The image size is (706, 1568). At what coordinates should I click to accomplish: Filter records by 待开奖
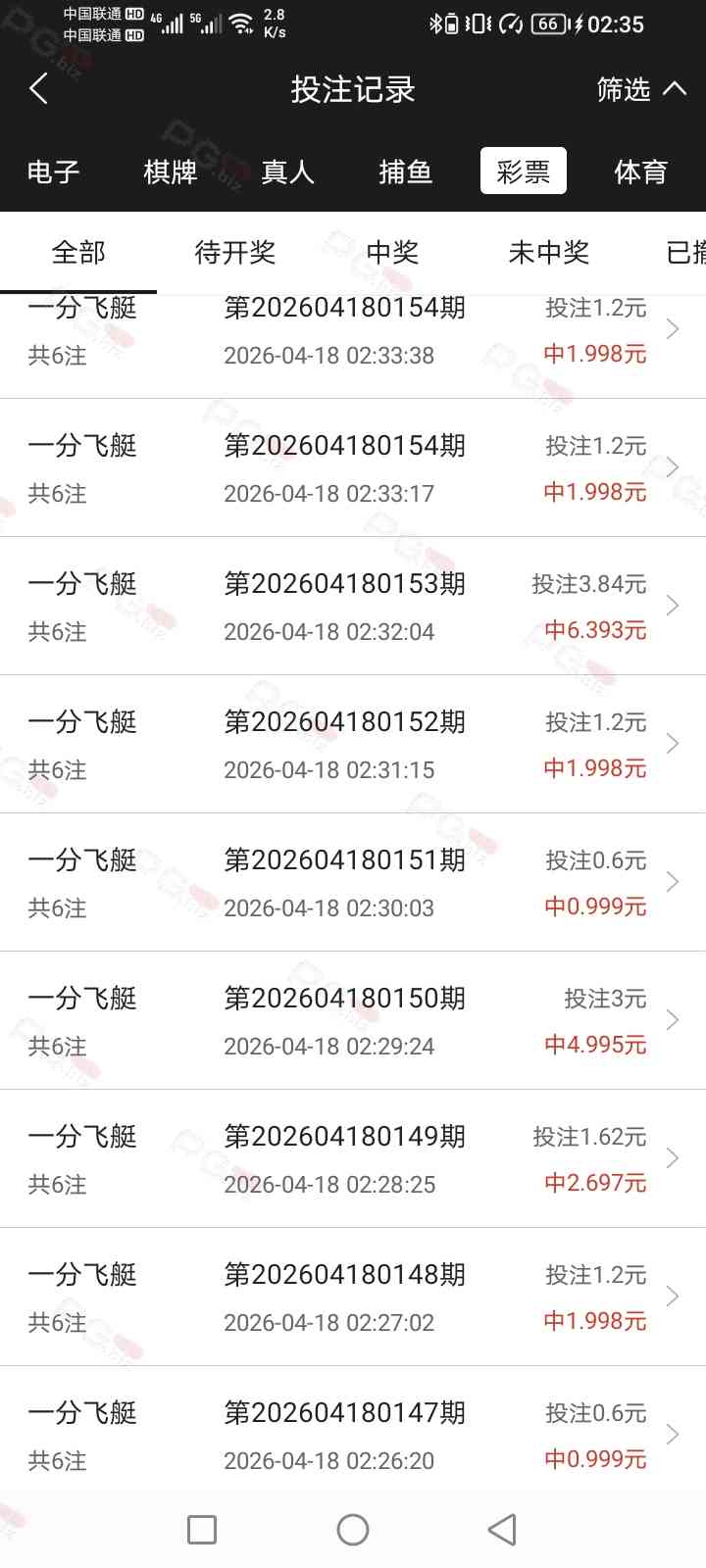tap(235, 253)
